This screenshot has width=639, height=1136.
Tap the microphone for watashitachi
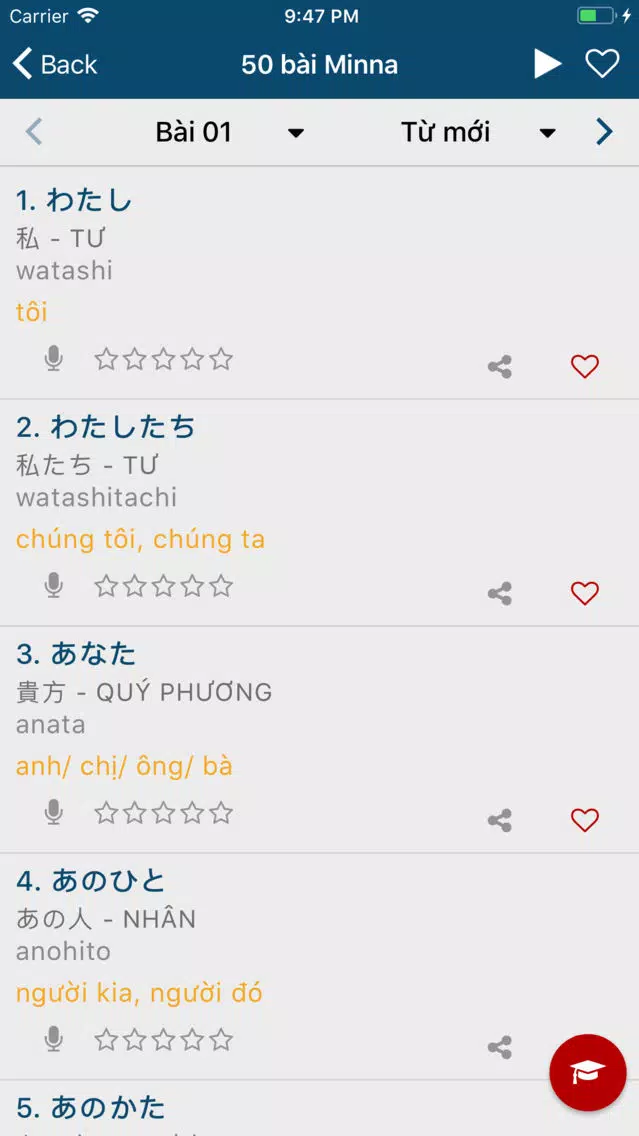pos(54,585)
